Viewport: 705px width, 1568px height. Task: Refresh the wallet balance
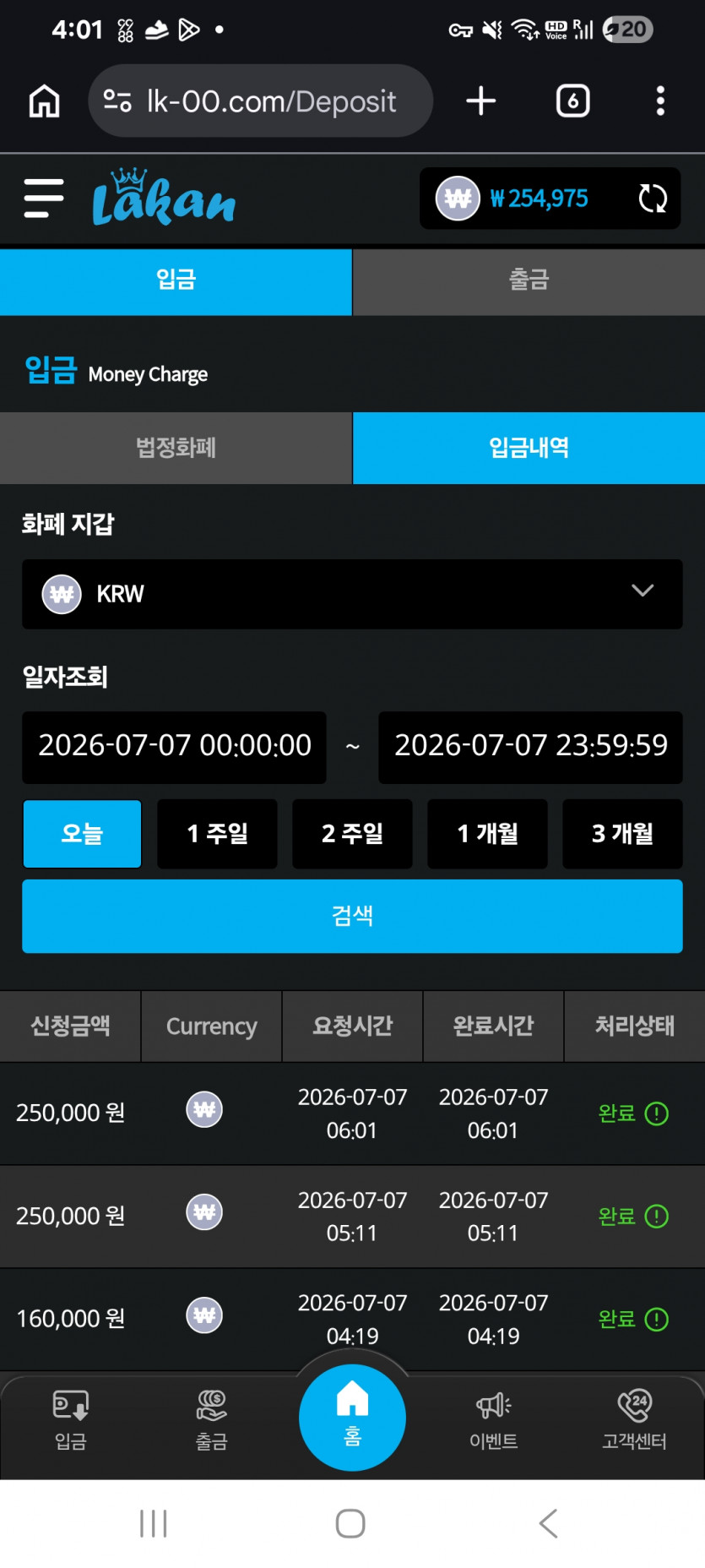(x=653, y=199)
